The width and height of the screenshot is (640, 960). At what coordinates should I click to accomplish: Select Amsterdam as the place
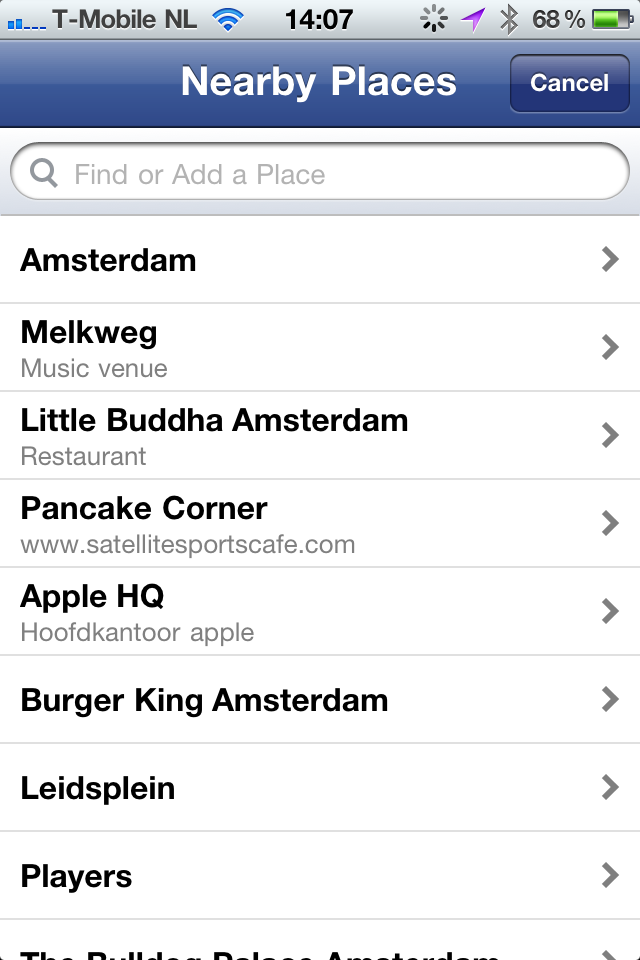(320, 260)
